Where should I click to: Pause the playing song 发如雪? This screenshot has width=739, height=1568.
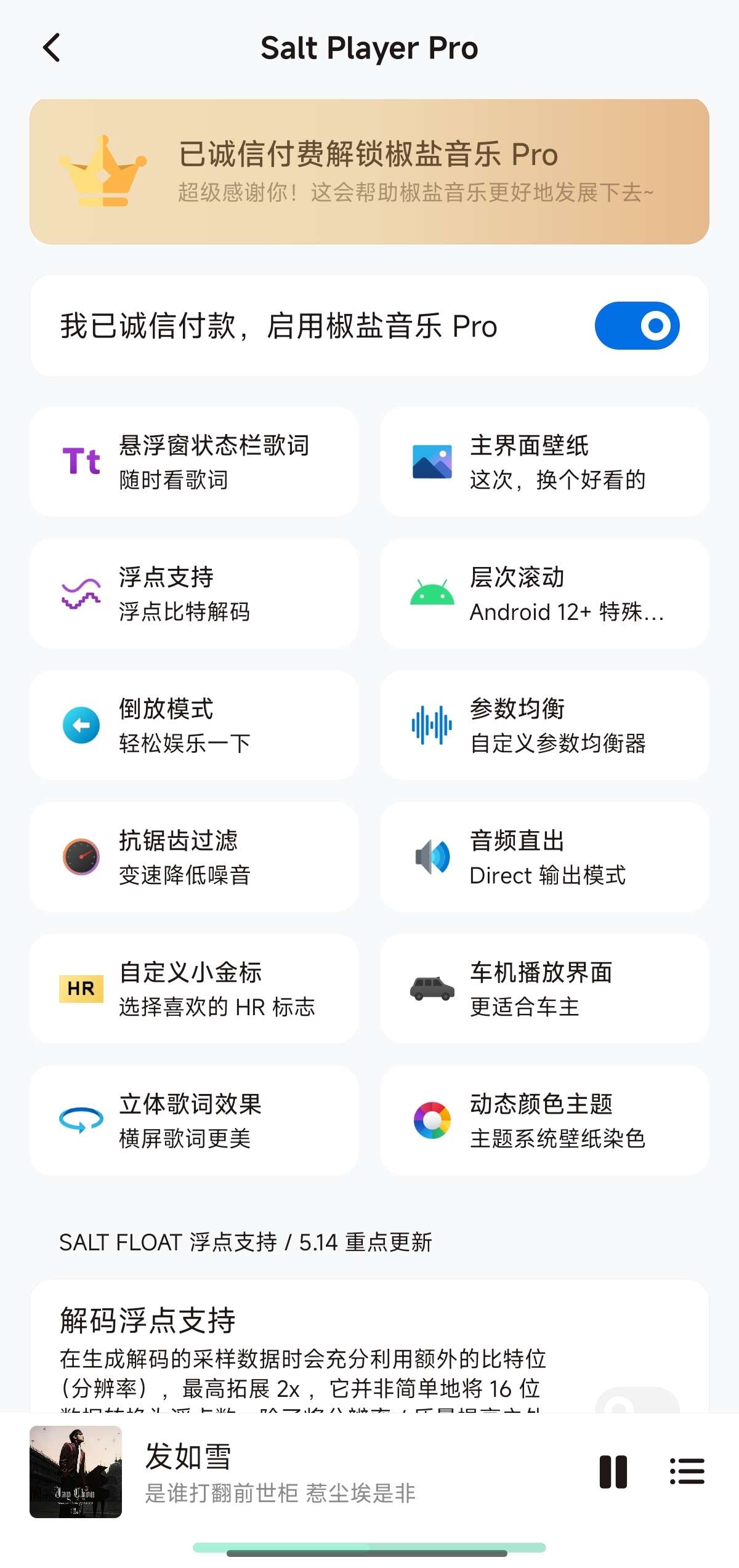pyautogui.click(x=613, y=1472)
